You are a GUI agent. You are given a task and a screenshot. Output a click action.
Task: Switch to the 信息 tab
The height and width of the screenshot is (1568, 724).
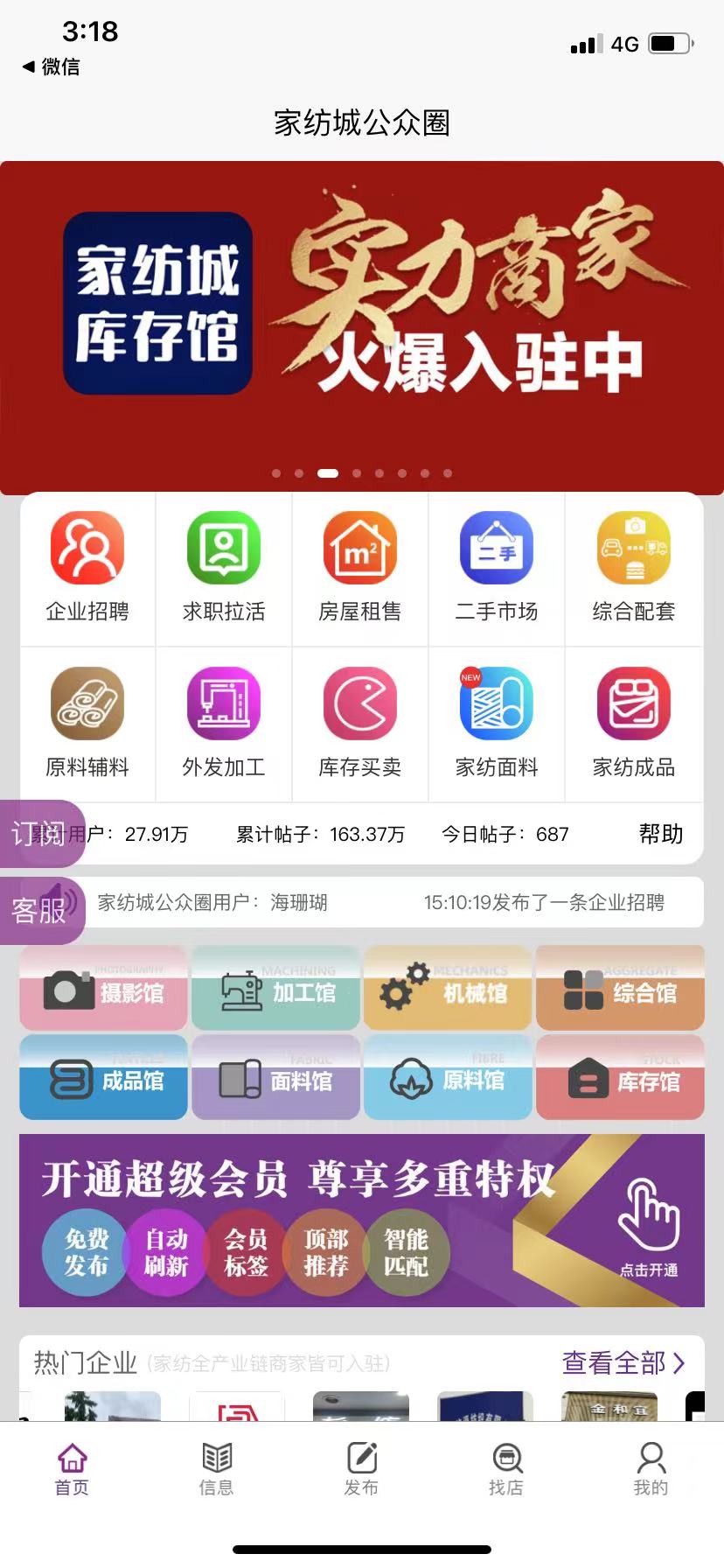(216, 1468)
